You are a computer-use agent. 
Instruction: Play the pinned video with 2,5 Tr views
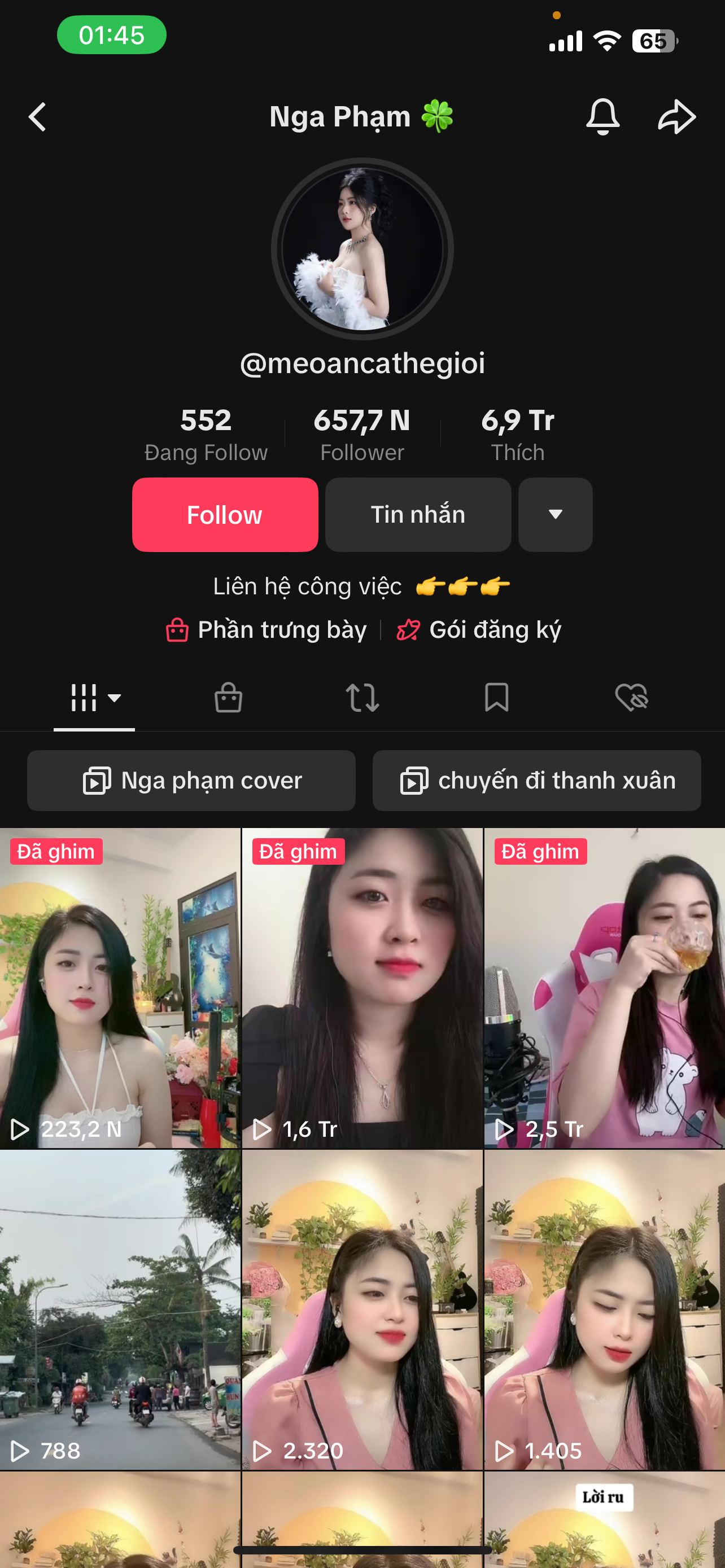click(605, 987)
